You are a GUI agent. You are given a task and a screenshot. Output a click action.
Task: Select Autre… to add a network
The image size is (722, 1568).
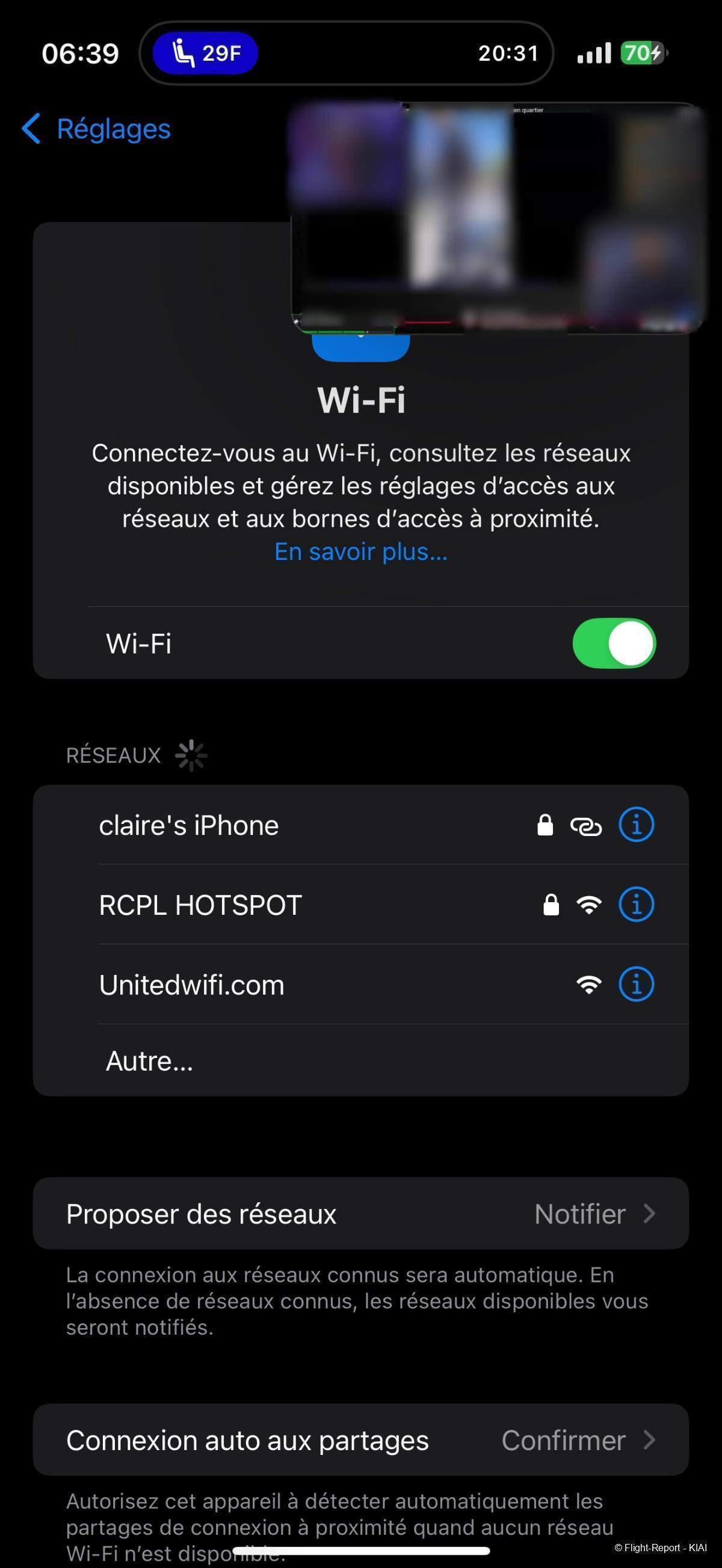150,1061
